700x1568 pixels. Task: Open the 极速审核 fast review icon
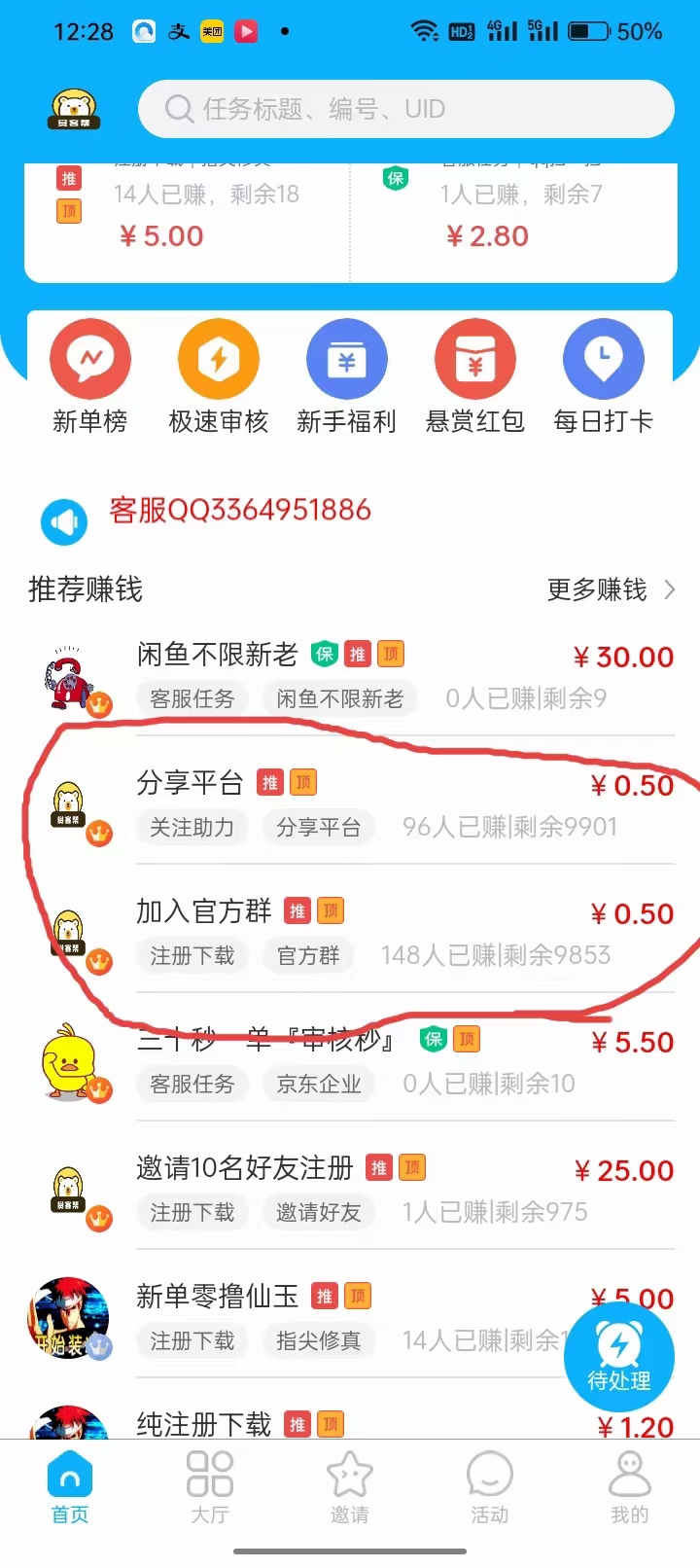(218, 358)
